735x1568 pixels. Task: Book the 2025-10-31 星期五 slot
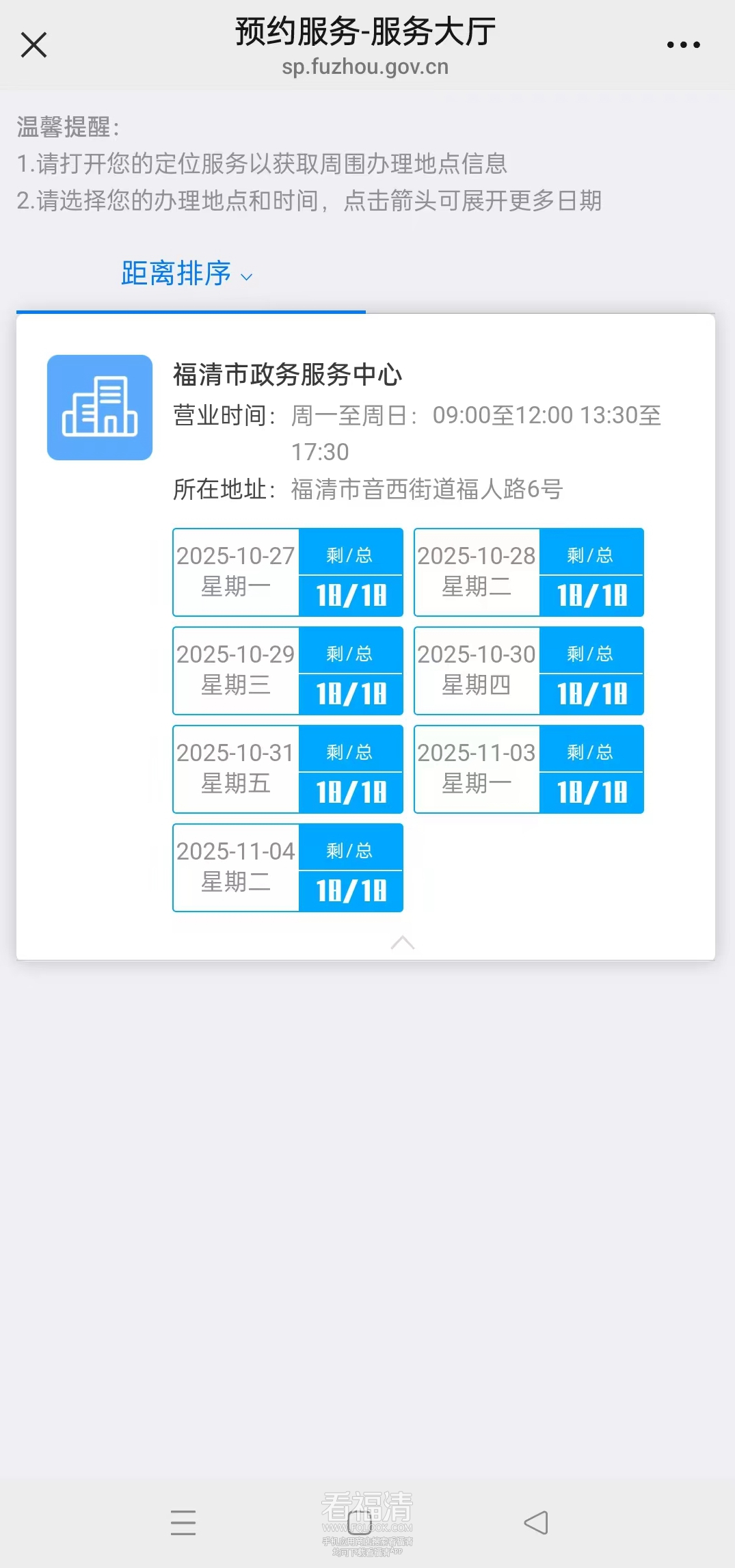click(288, 769)
